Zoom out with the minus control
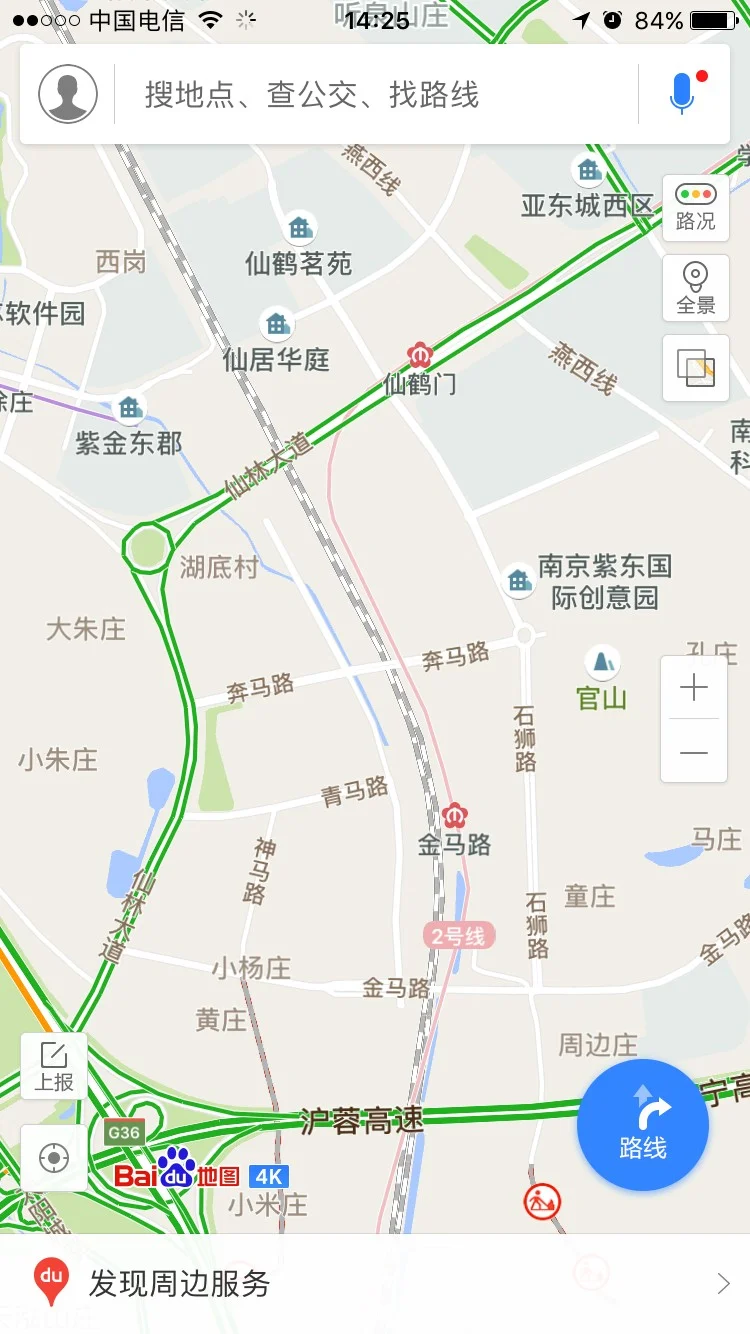The image size is (750, 1334). [x=694, y=755]
